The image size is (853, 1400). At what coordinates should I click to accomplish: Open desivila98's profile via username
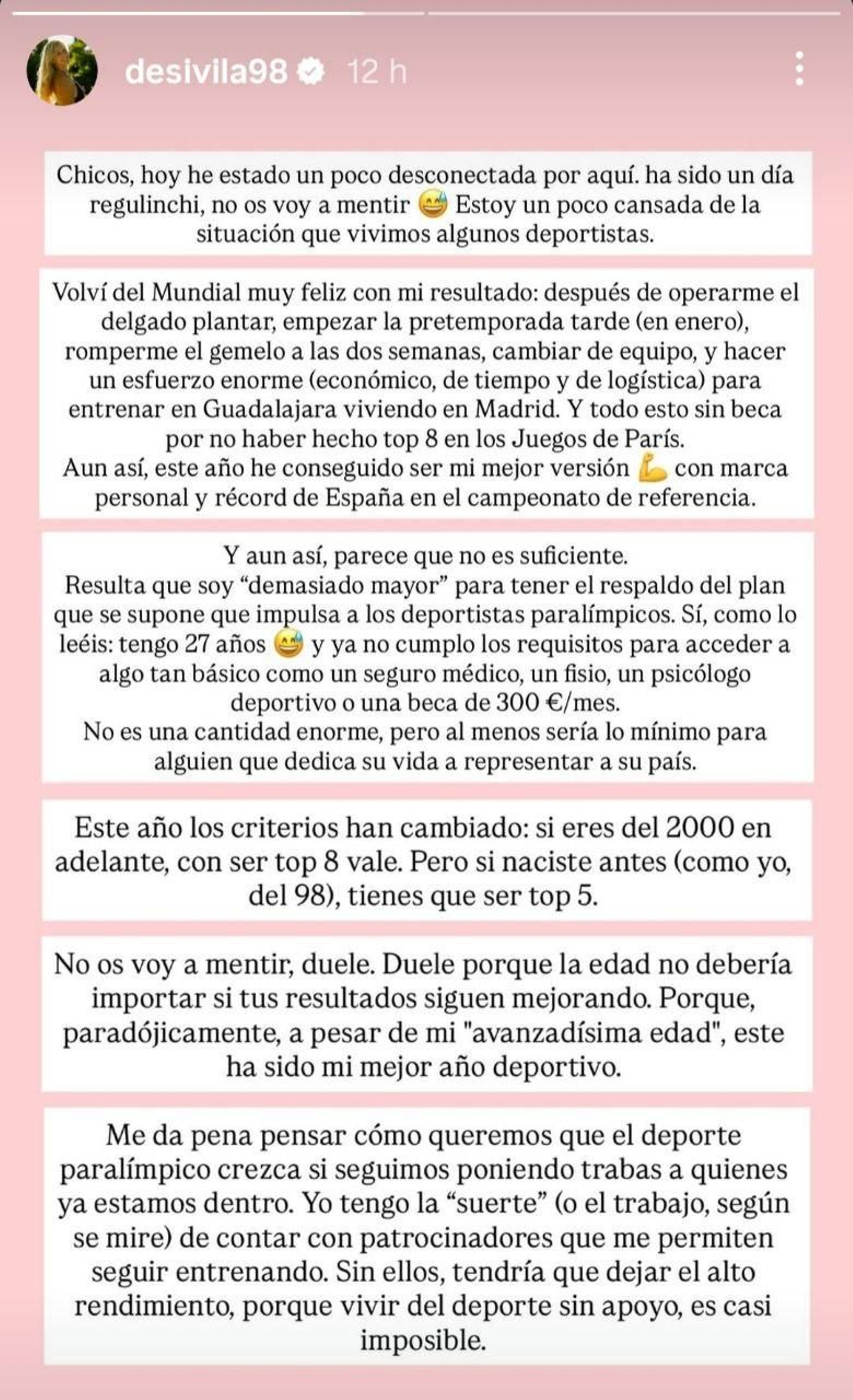[x=207, y=69]
